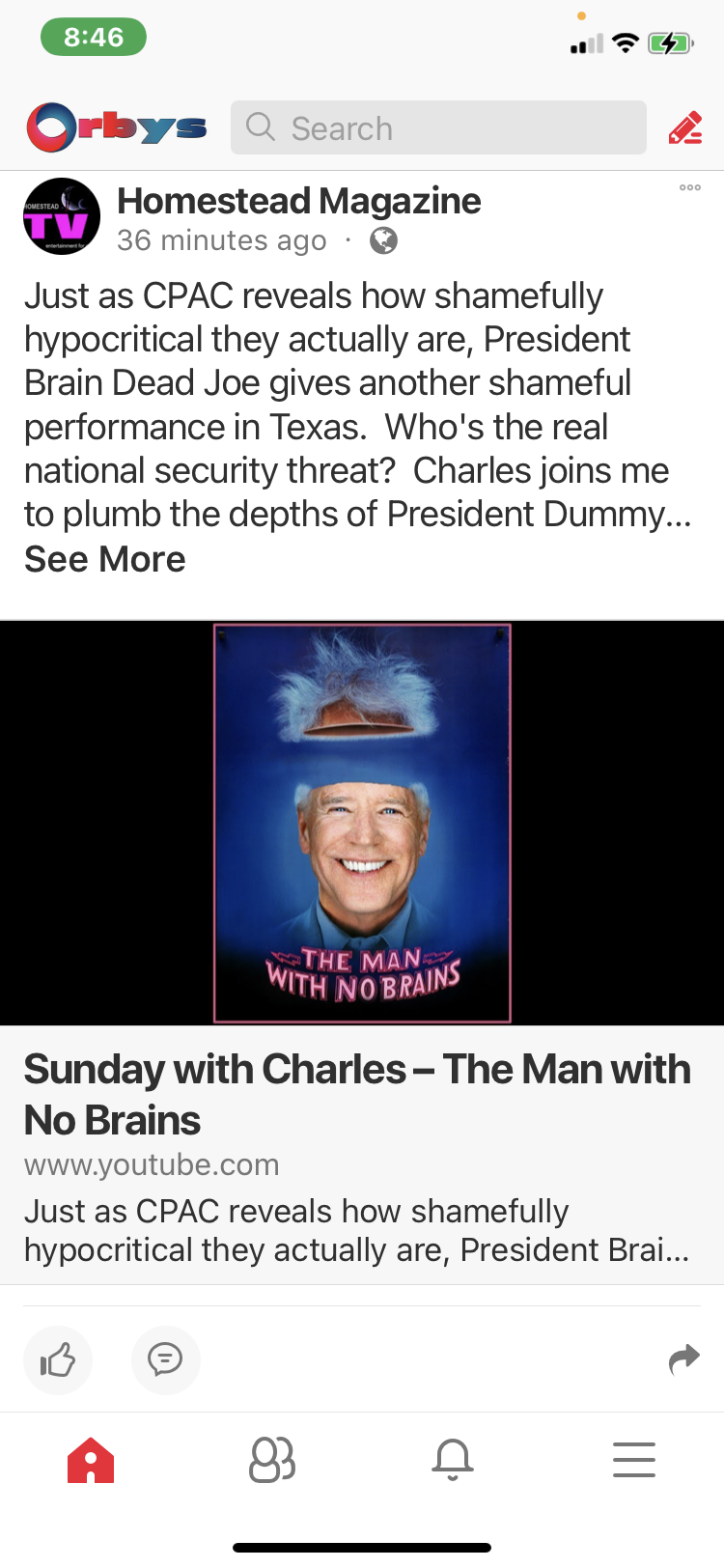Open the hamburger menu tab

click(x=634, y=1460)
